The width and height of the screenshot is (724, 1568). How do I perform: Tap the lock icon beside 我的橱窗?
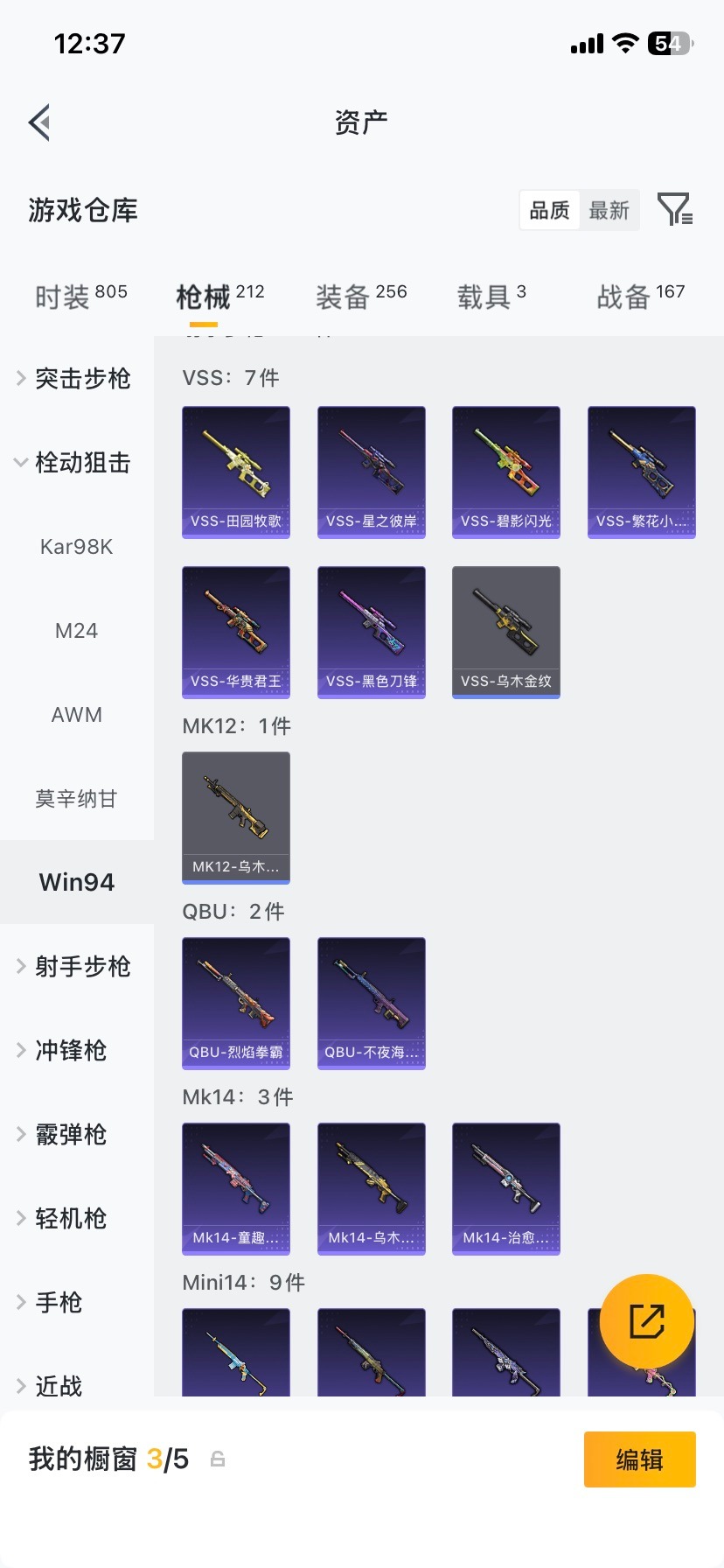(x=216, y=1459)
